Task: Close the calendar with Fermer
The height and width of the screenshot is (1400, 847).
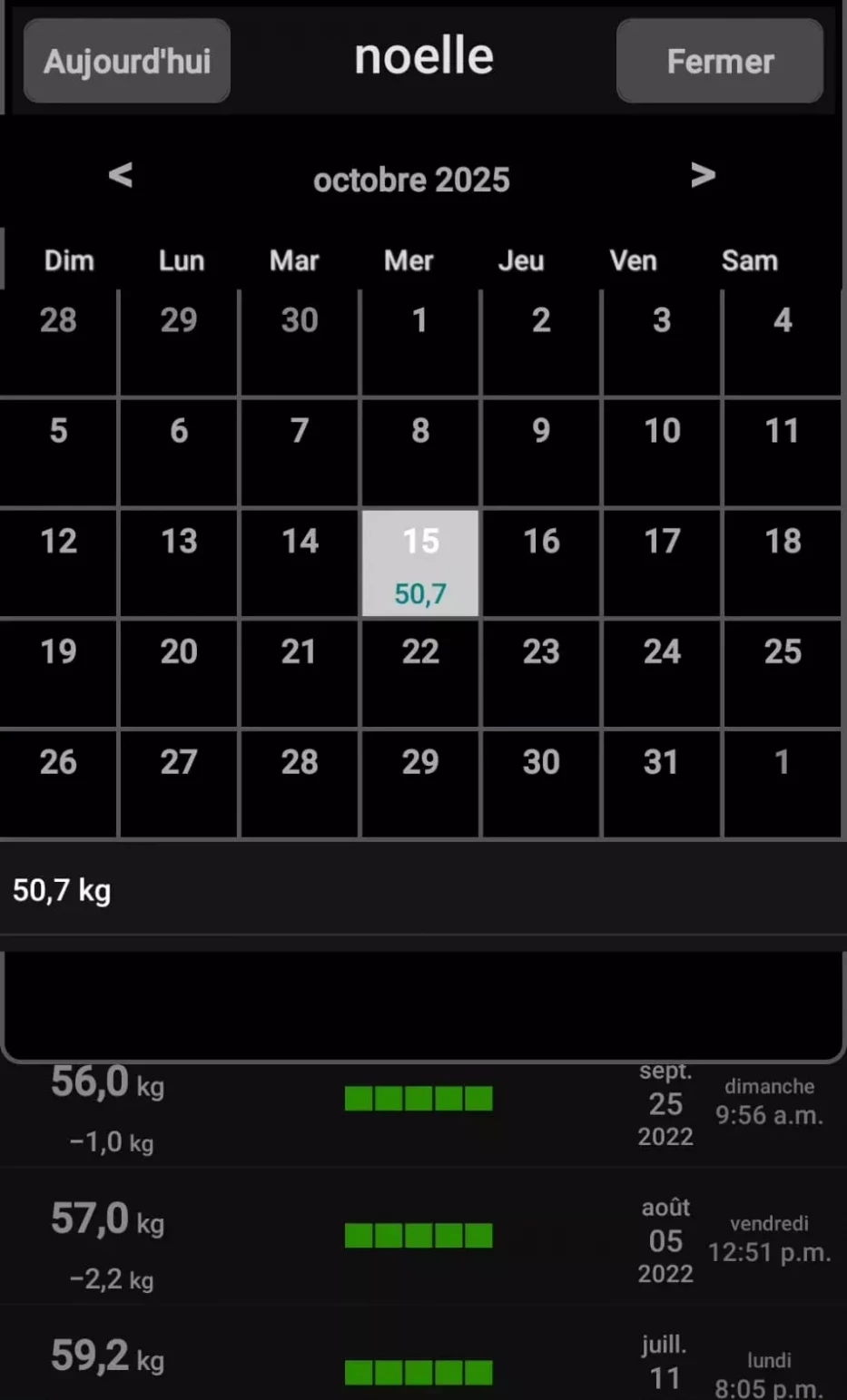Action: point(719,61)
